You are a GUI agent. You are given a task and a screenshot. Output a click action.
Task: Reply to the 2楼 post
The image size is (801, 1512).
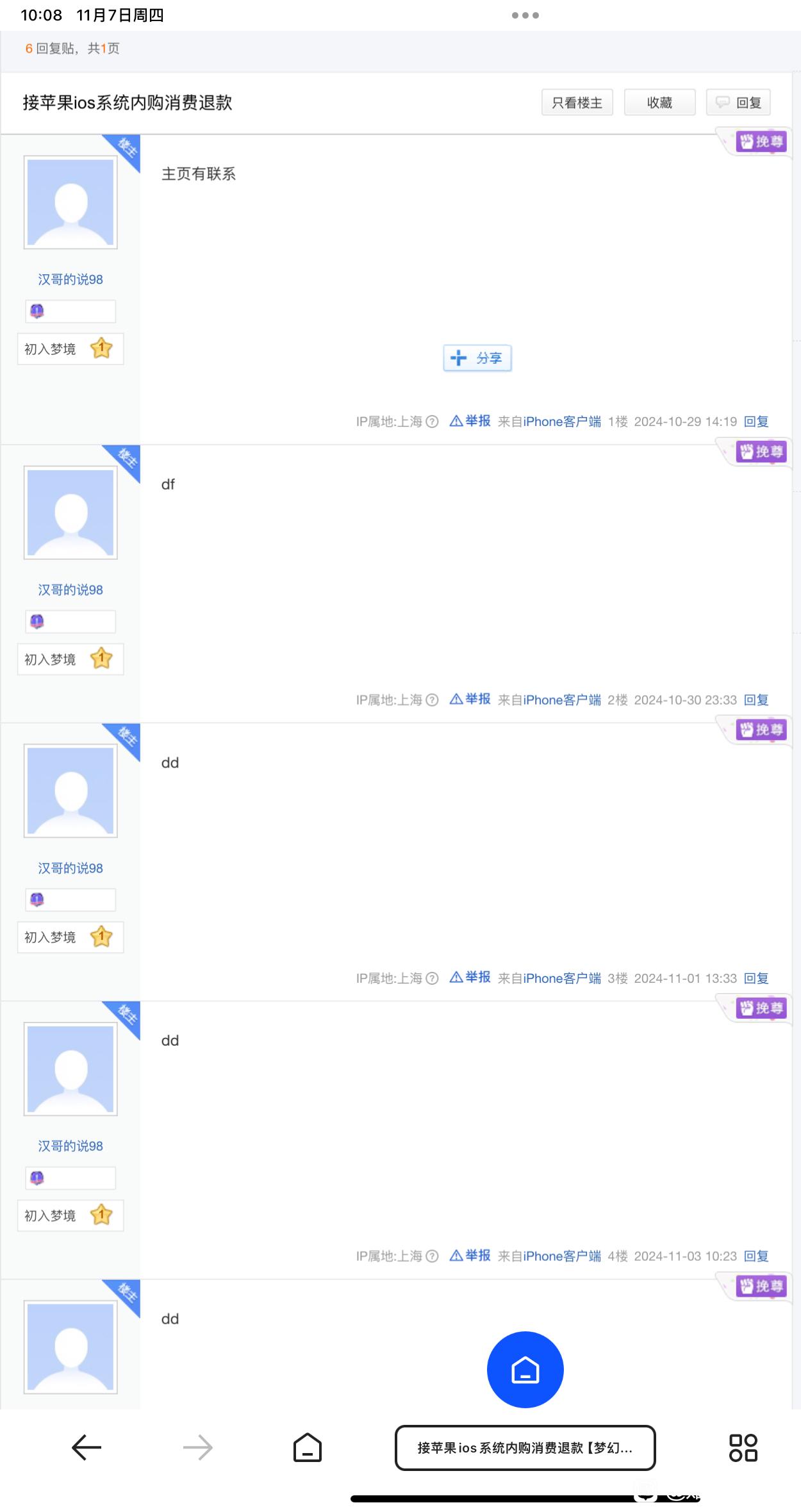756,700
